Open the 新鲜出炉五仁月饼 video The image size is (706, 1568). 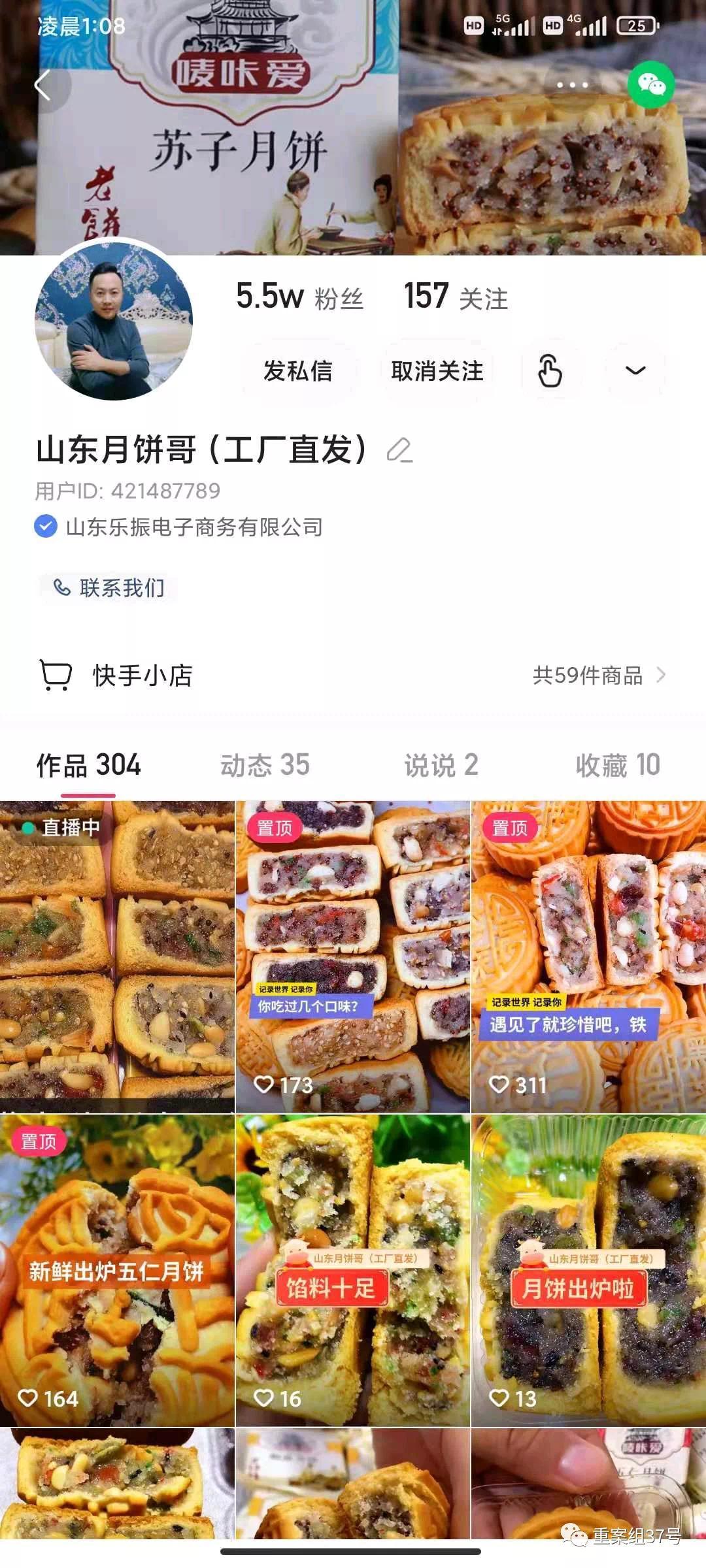pos(117,1270)
